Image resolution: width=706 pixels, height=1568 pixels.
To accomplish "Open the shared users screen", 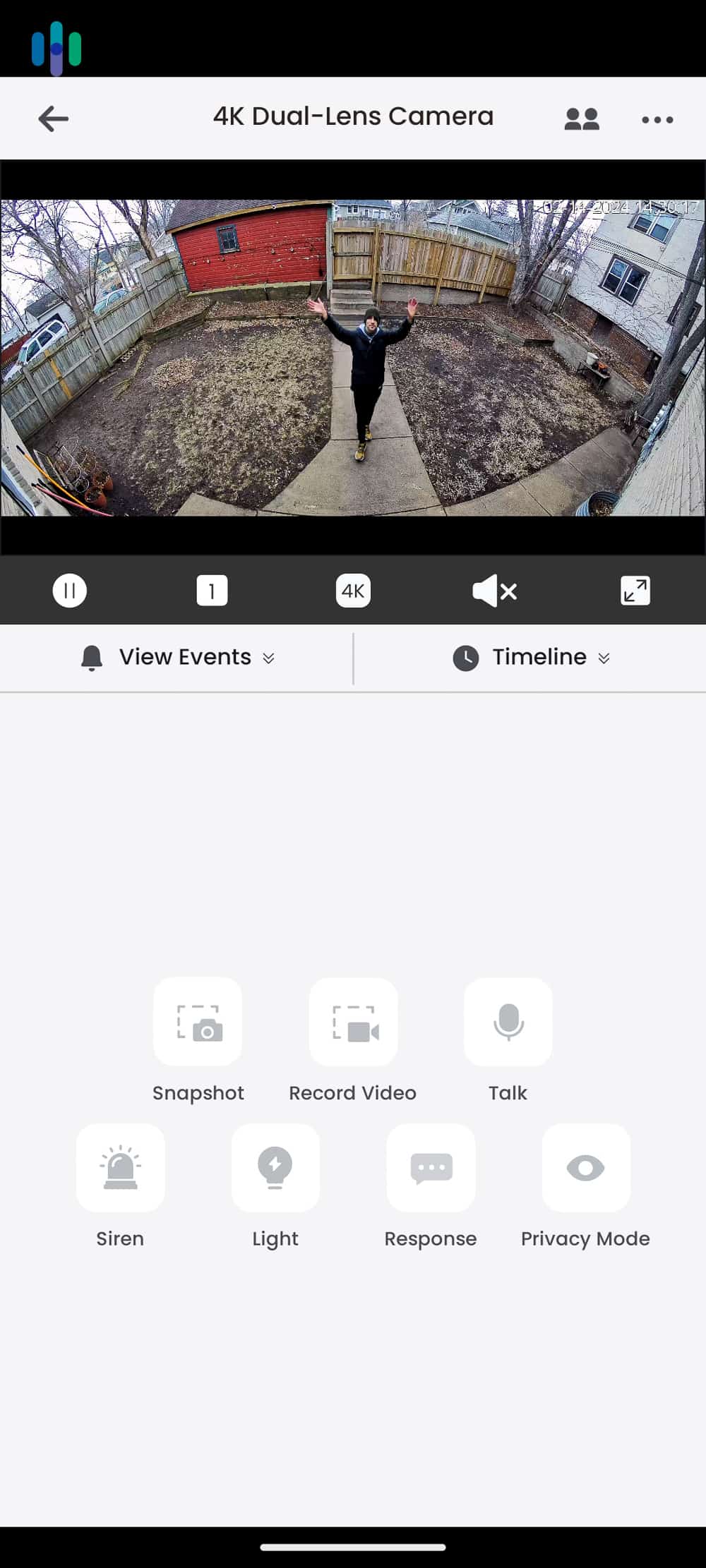I will pos(582,118).
